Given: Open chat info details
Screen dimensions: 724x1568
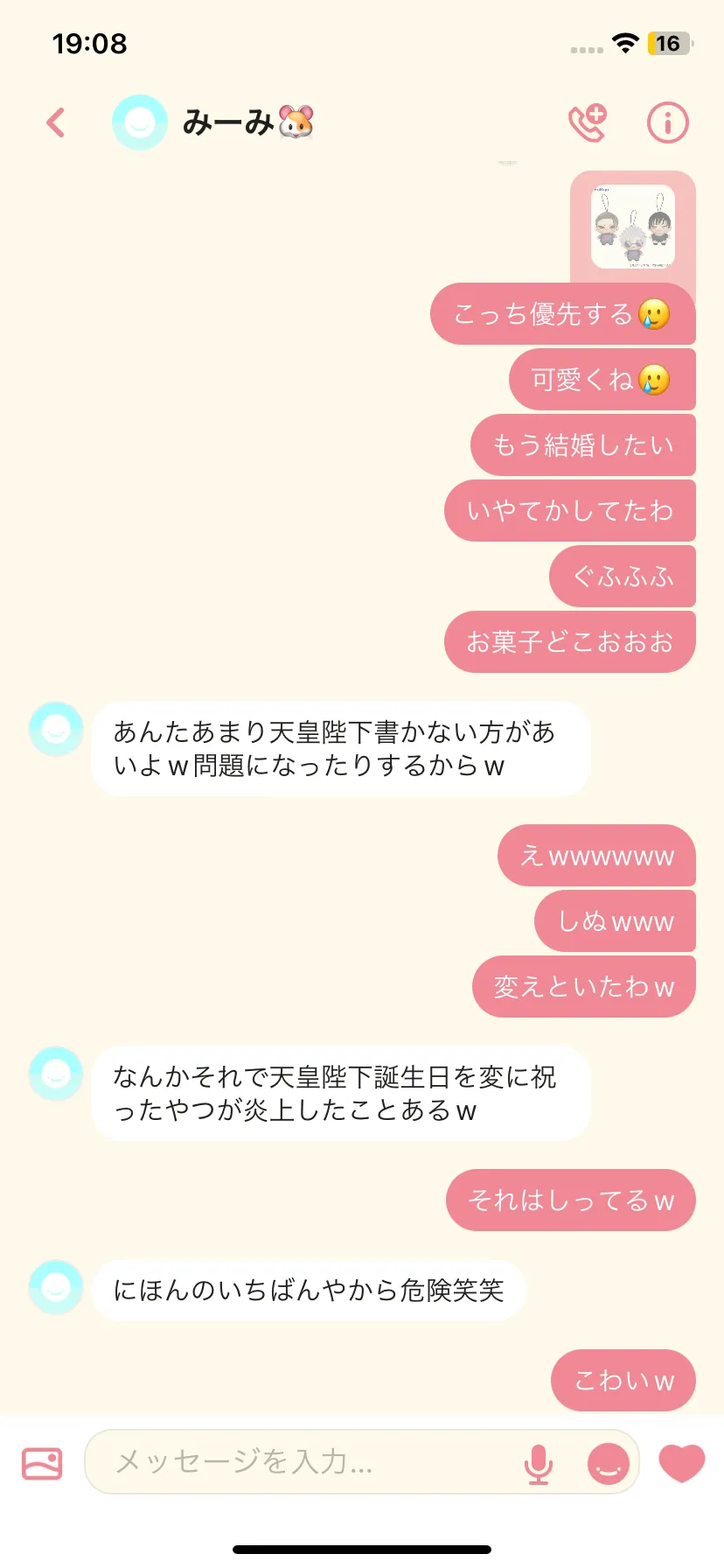Looking at the screenshot, I should 667,122.
